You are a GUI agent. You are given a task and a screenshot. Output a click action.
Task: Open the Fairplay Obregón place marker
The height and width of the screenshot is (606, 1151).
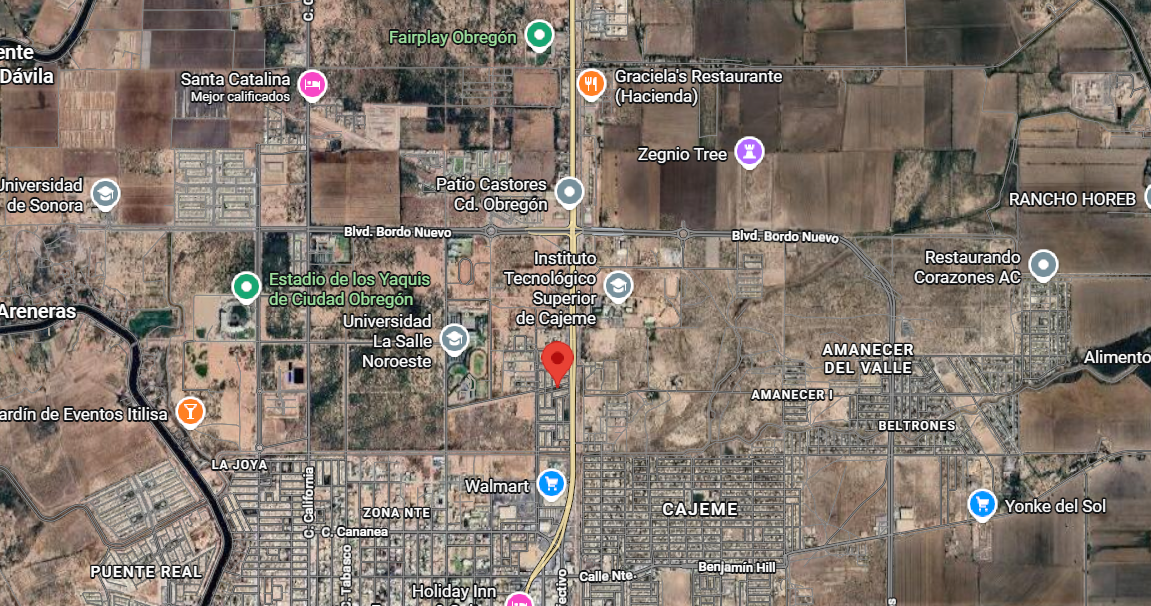pyautogui.click(x=540, y=37)
